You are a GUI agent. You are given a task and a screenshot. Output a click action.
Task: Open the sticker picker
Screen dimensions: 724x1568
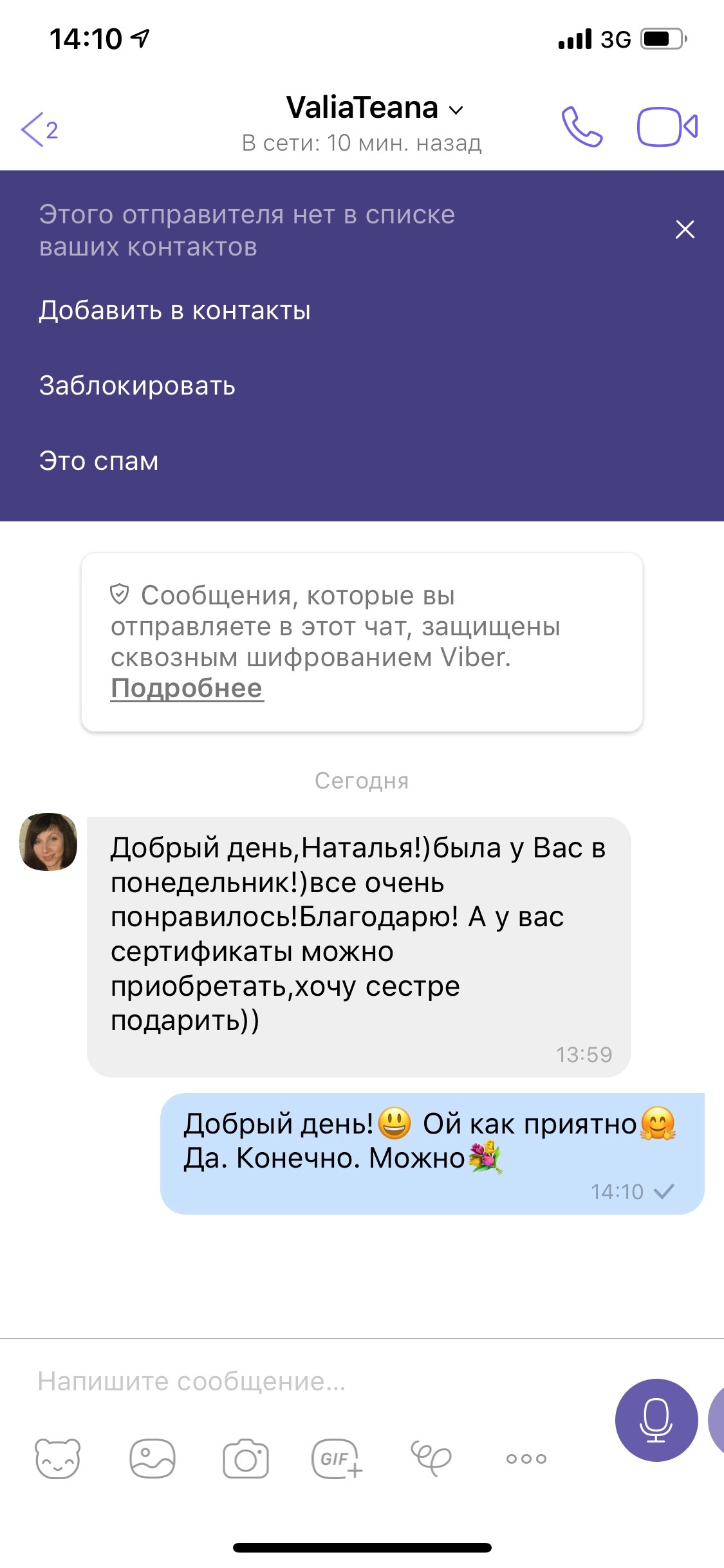[x=58, y=1459]
